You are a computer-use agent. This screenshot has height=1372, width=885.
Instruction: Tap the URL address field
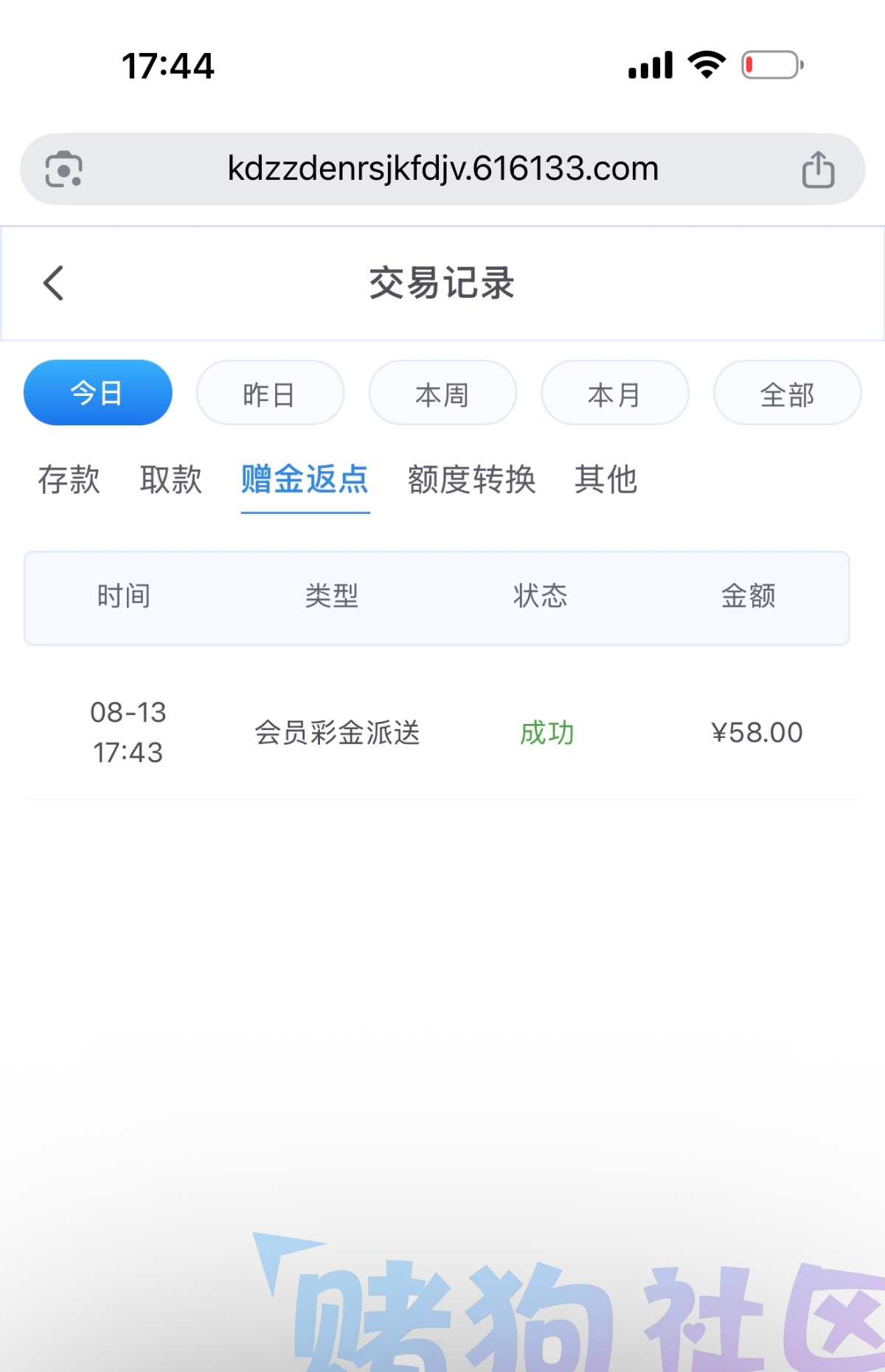(442, 169)
